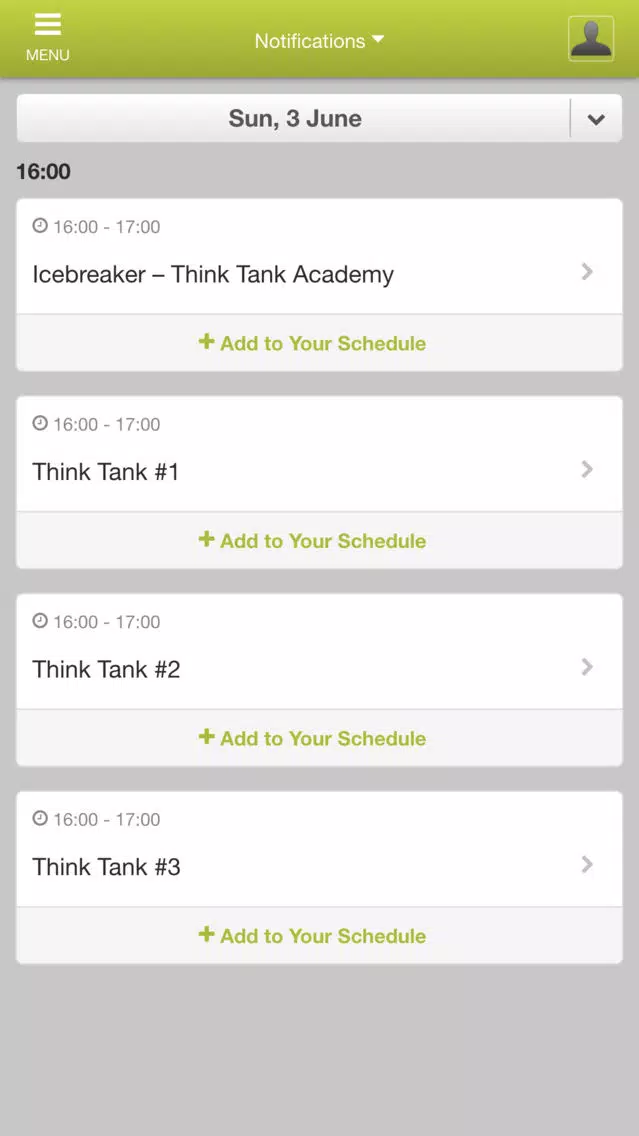Expand the Notifications dropdown
The height and width of the screenshot is (1136, 639).
319,41
